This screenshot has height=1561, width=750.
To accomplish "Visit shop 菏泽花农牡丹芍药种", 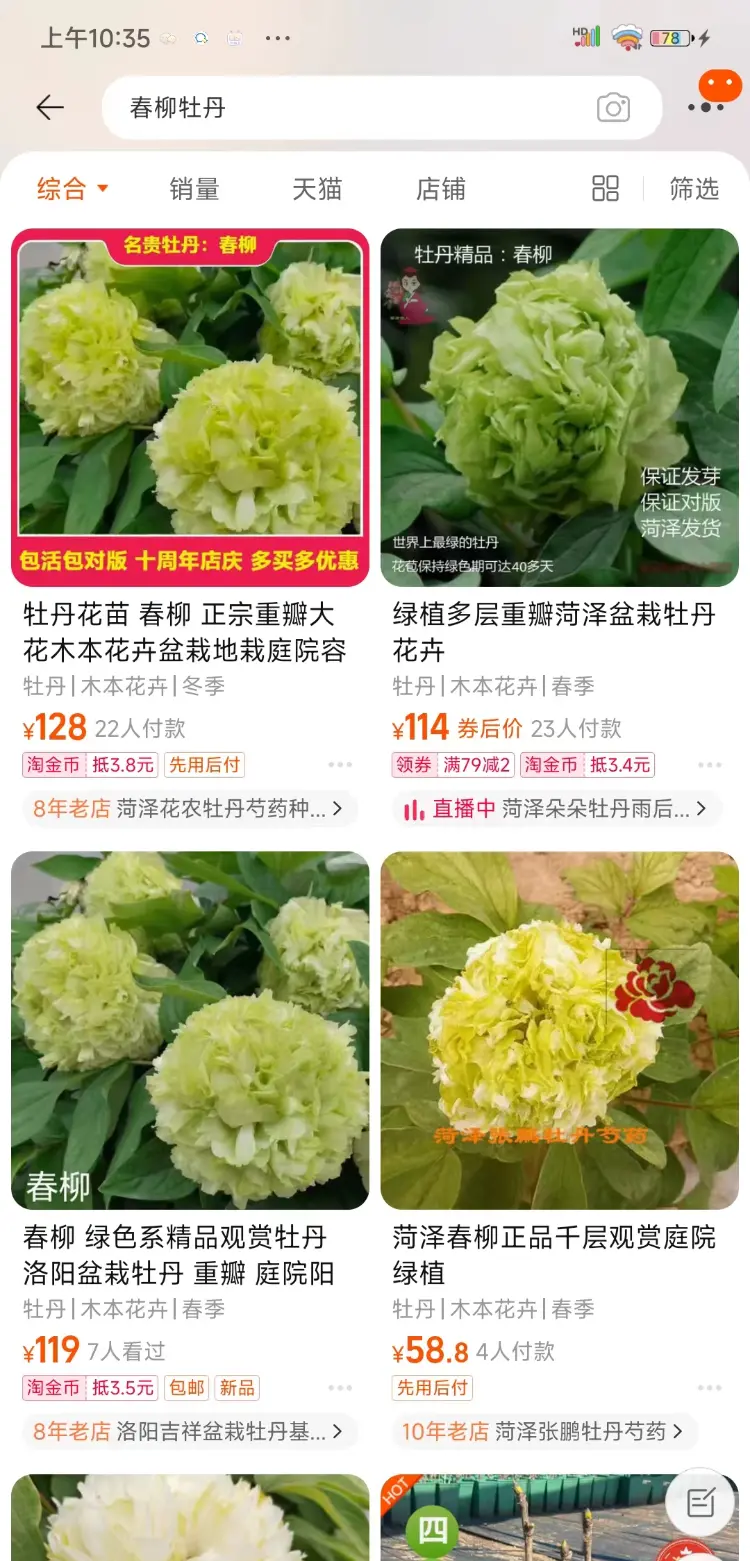I will (x=190, y=808).
